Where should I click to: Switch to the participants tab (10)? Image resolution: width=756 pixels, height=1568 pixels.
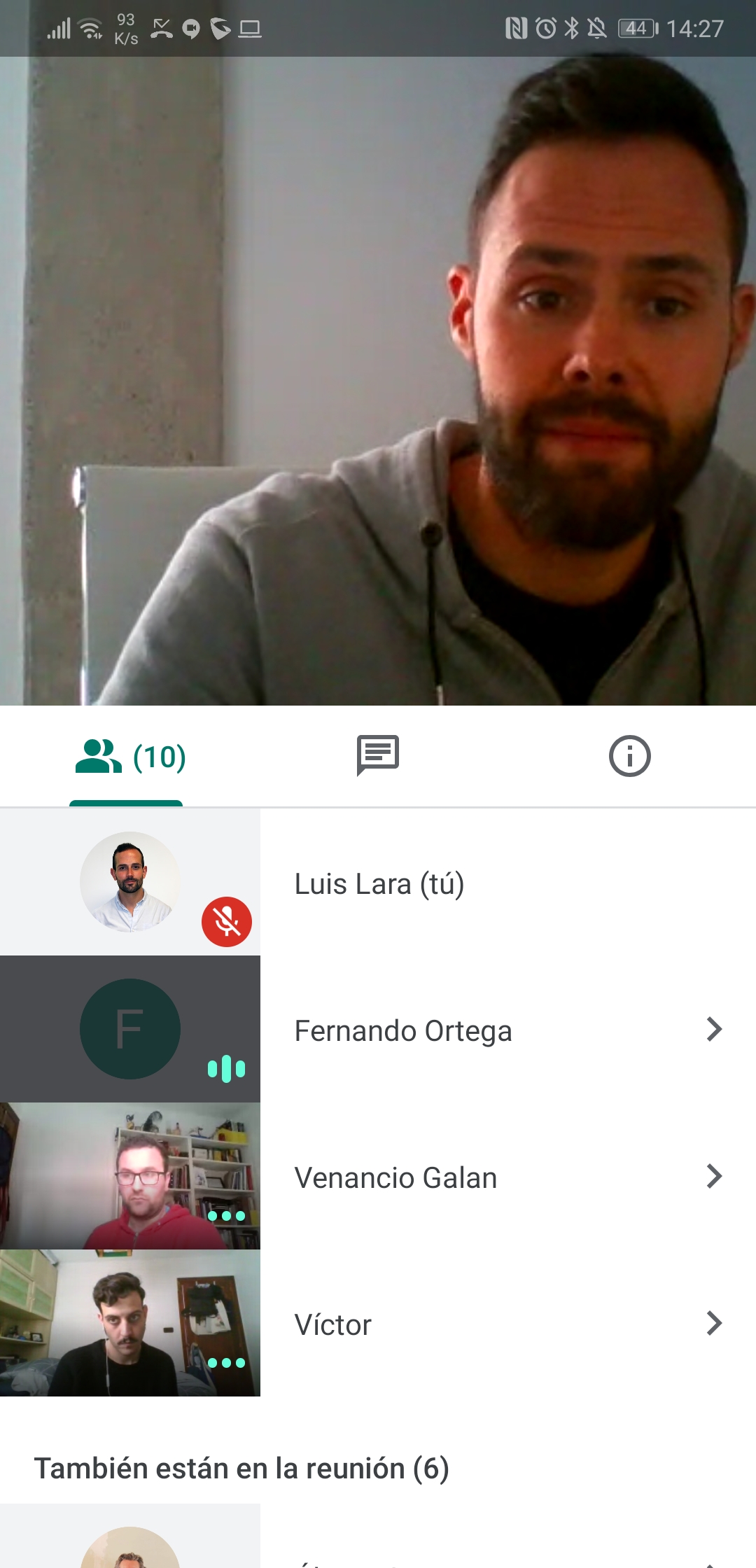click(x=127, y=757)
